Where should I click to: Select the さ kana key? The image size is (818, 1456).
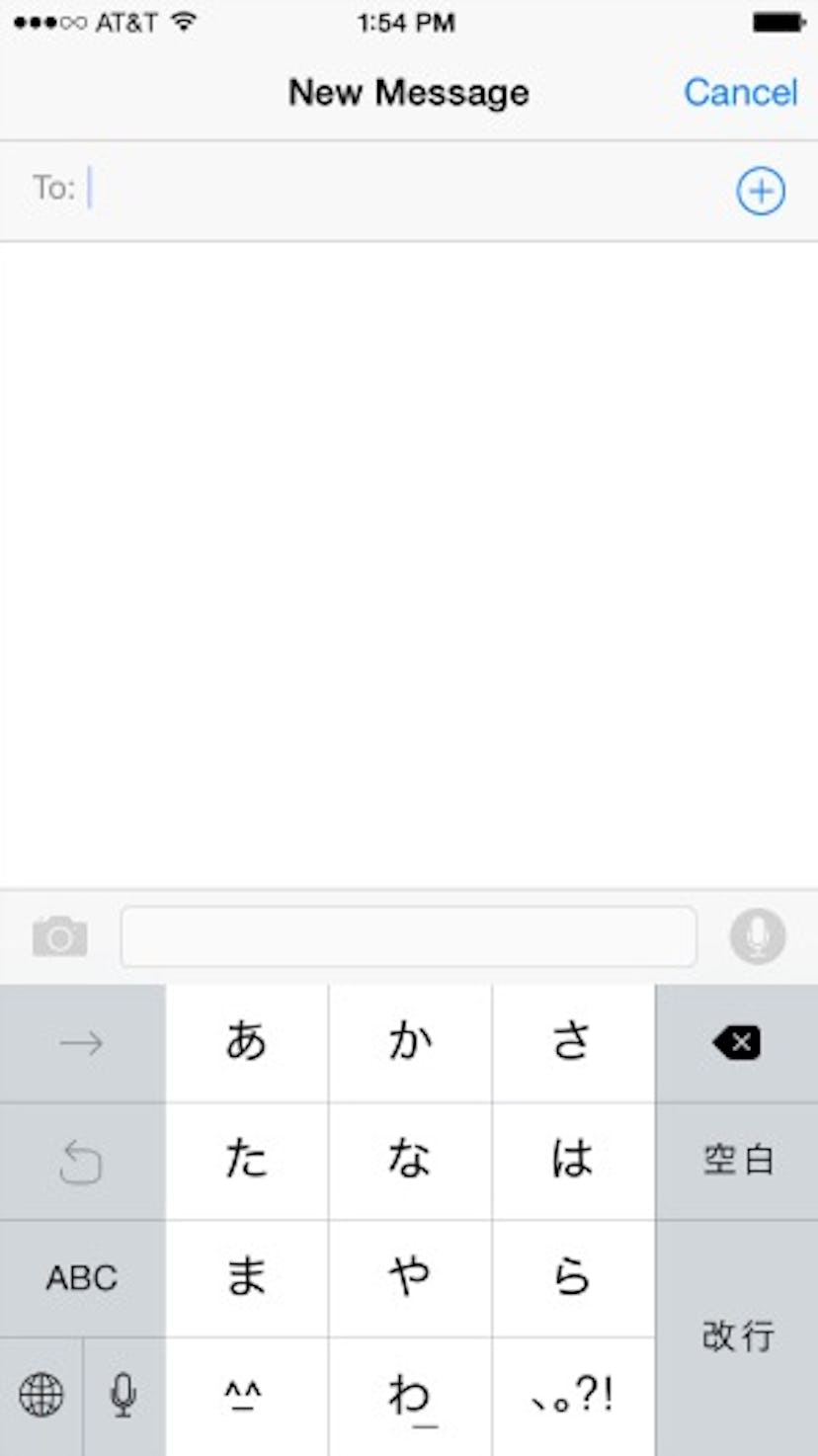coord(573,1042)
